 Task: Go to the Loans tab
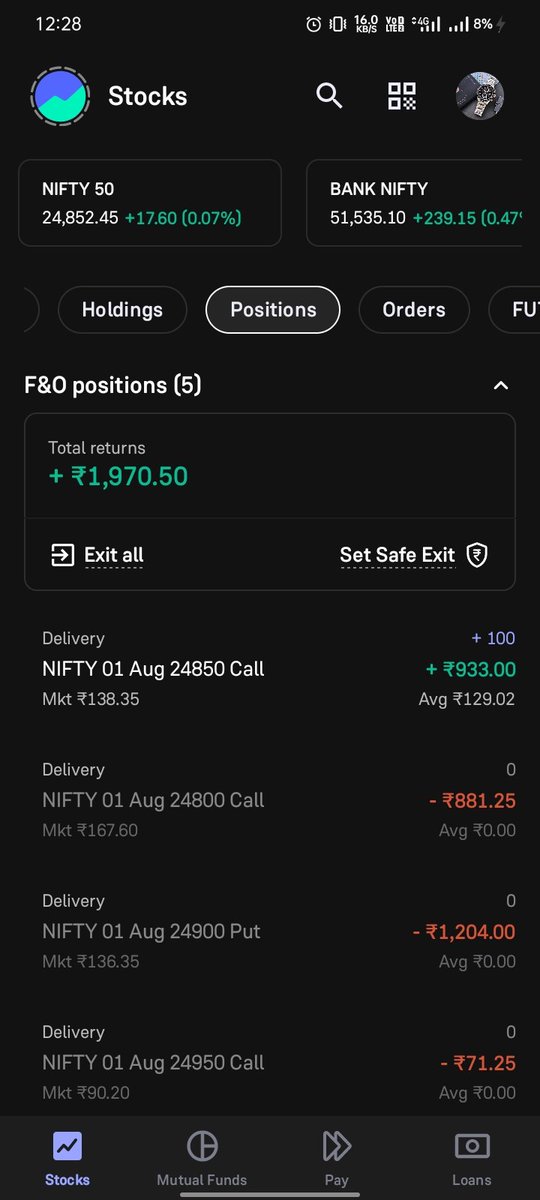pos(472,1158)
